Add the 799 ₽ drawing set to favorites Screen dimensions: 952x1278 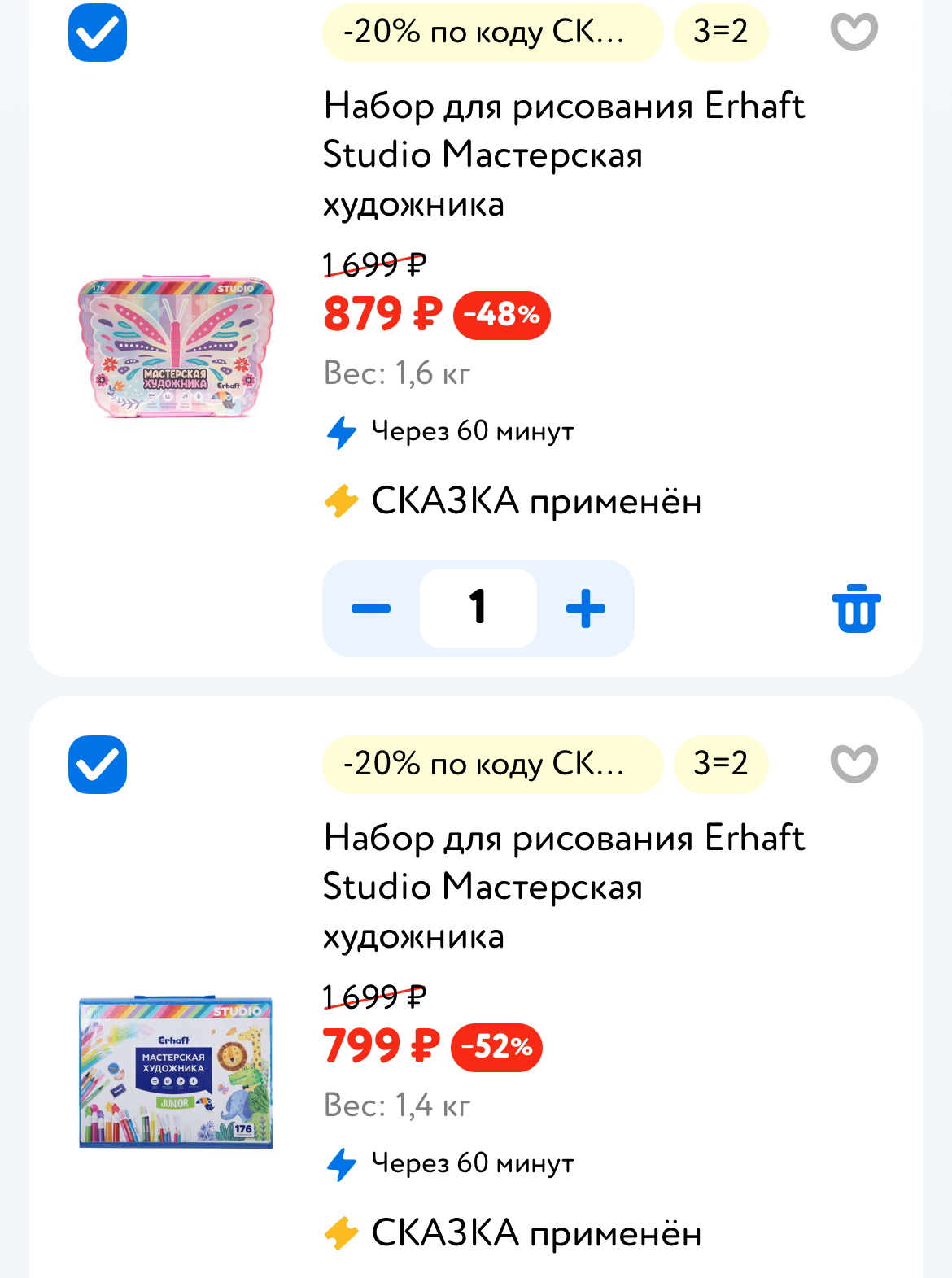click(x=854, y=765)
